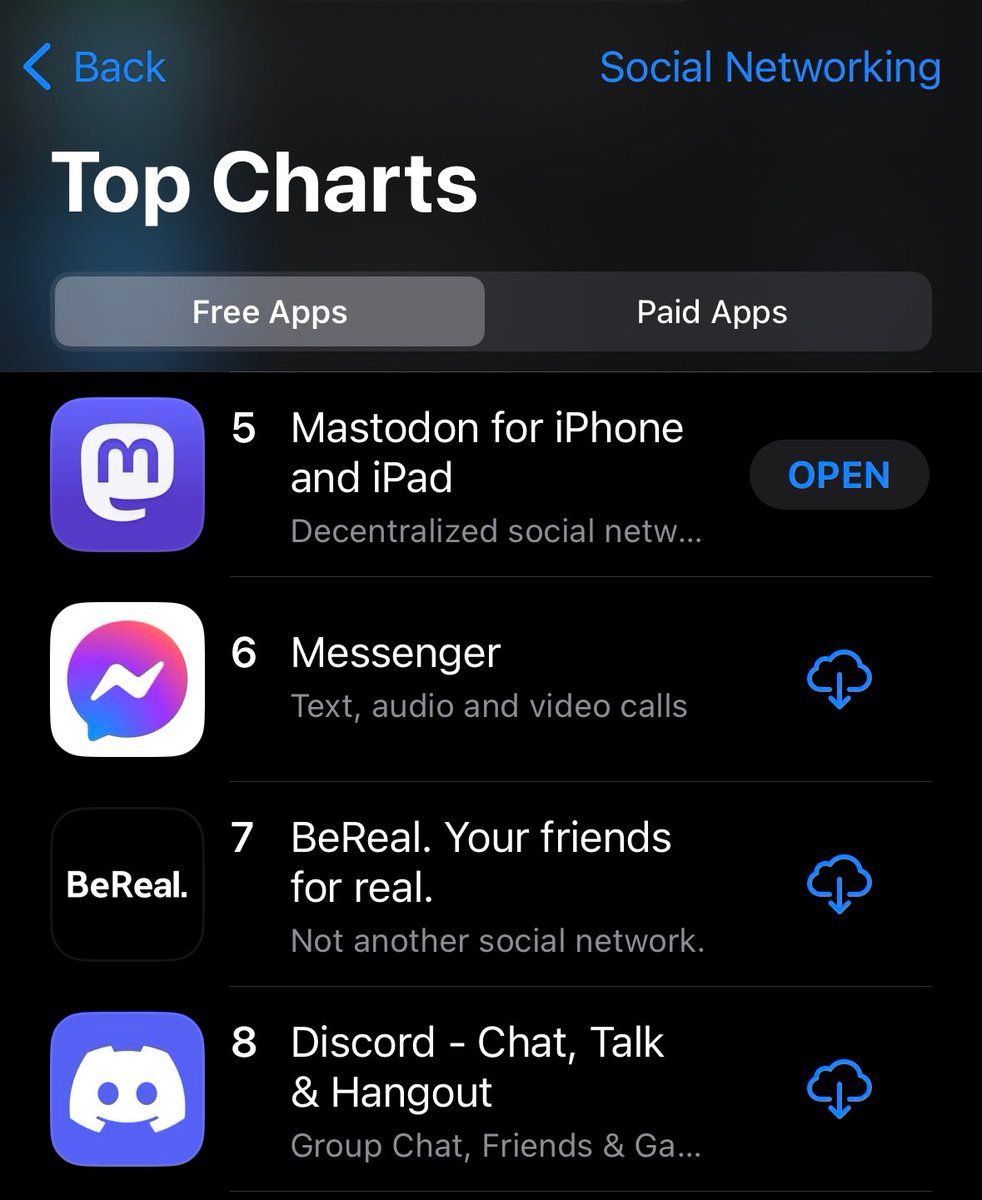The width and height of the screenshot is (982, 1200).
Task: Open the Discord app listing
Action: tap(476, 1067)
